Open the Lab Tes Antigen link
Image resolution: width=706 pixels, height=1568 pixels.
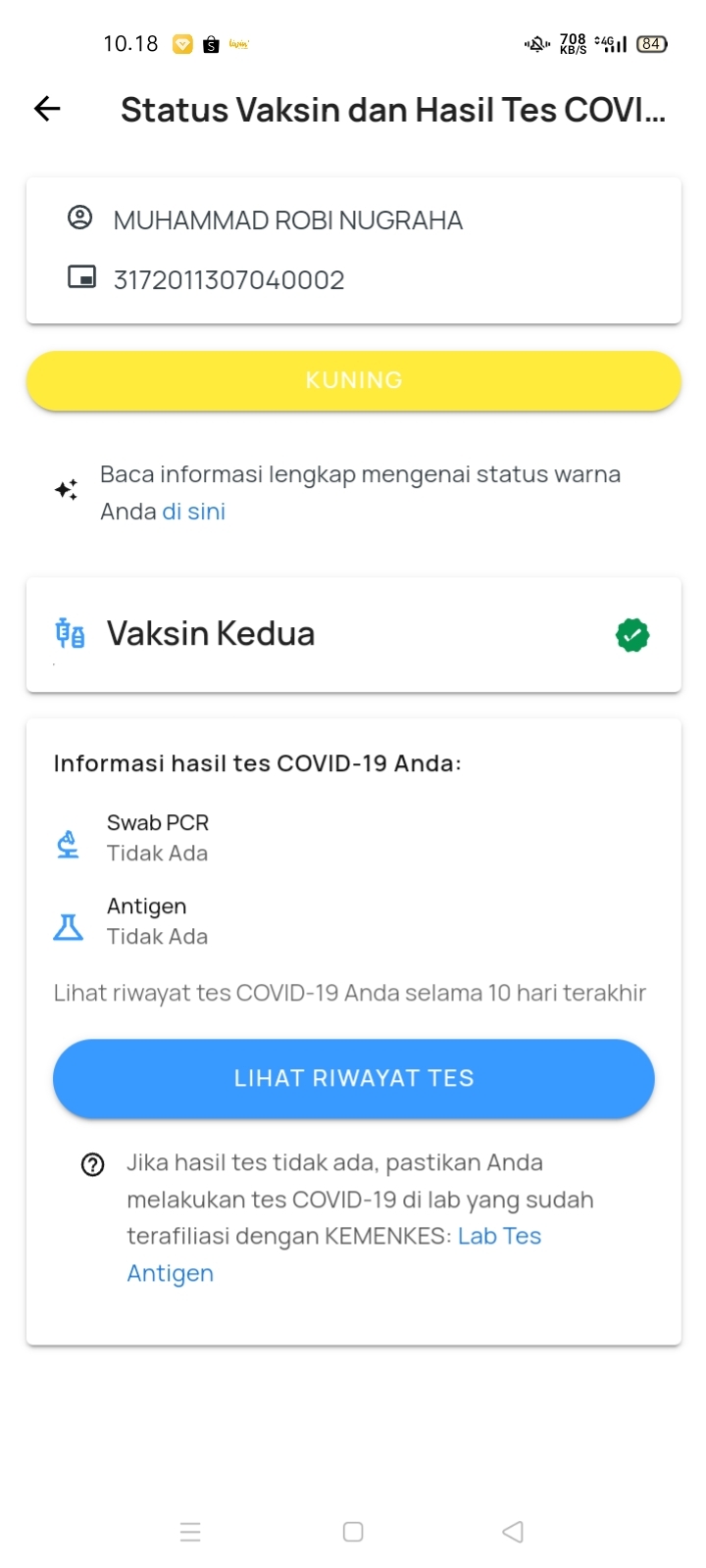click(x=333, y=1254)
